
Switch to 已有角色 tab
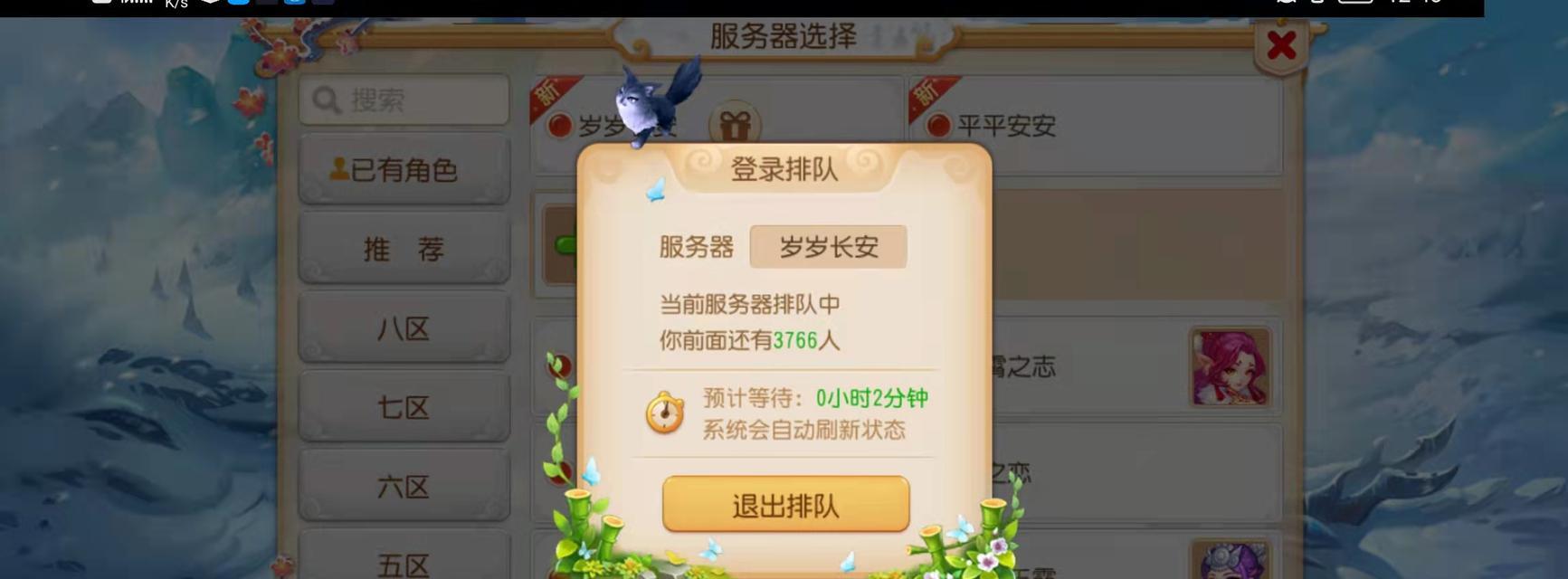coord(404,169)
